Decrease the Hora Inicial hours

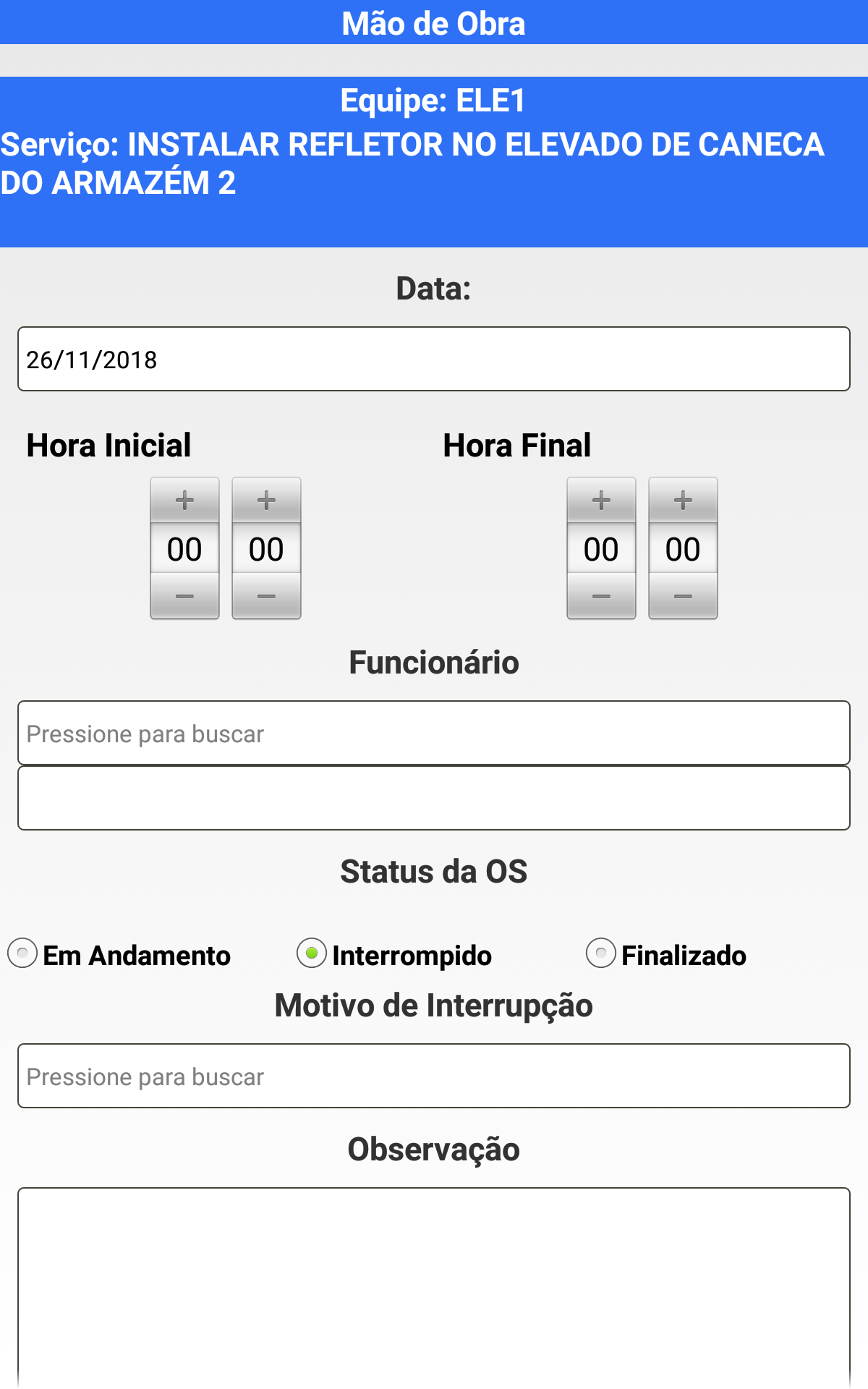click(x=184, y=597)
